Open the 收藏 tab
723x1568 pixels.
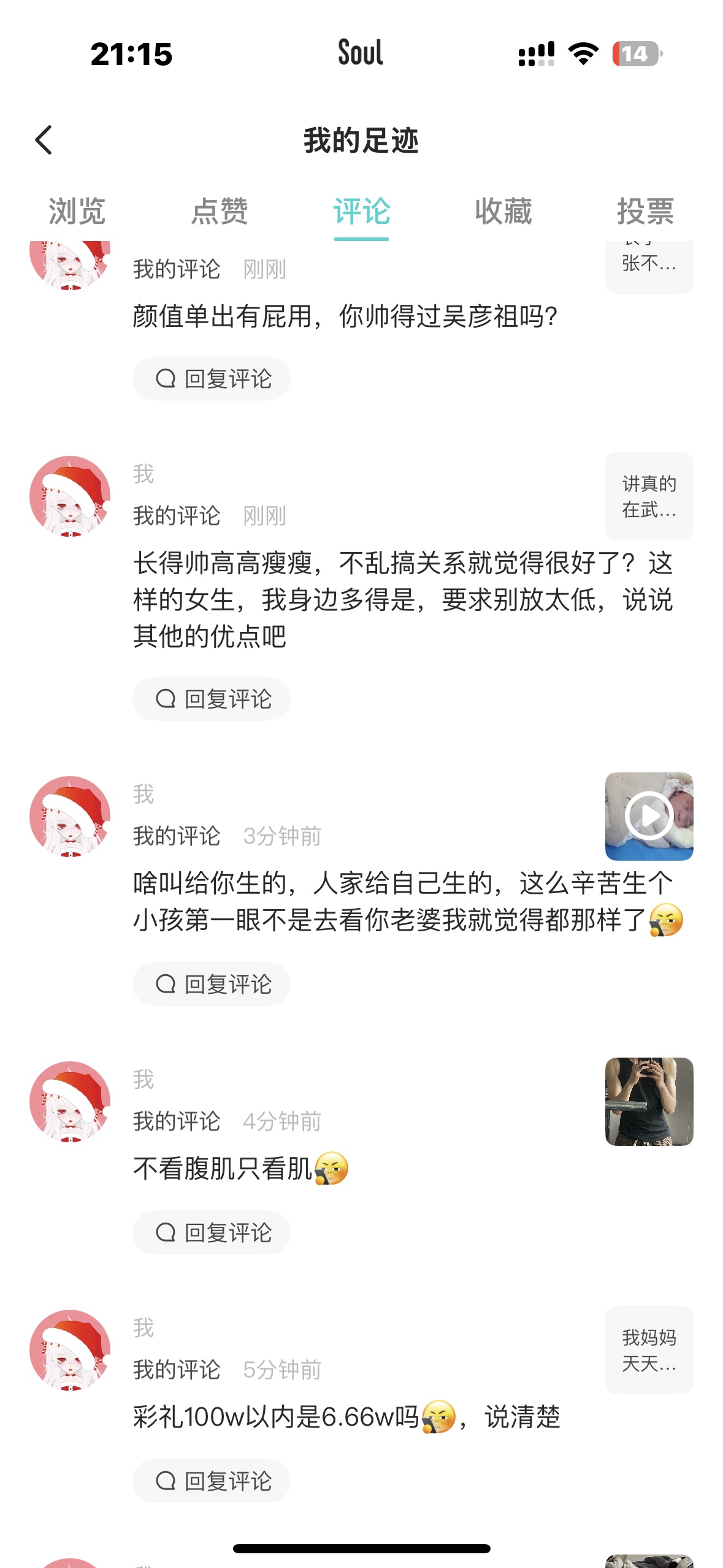[503, 212]
